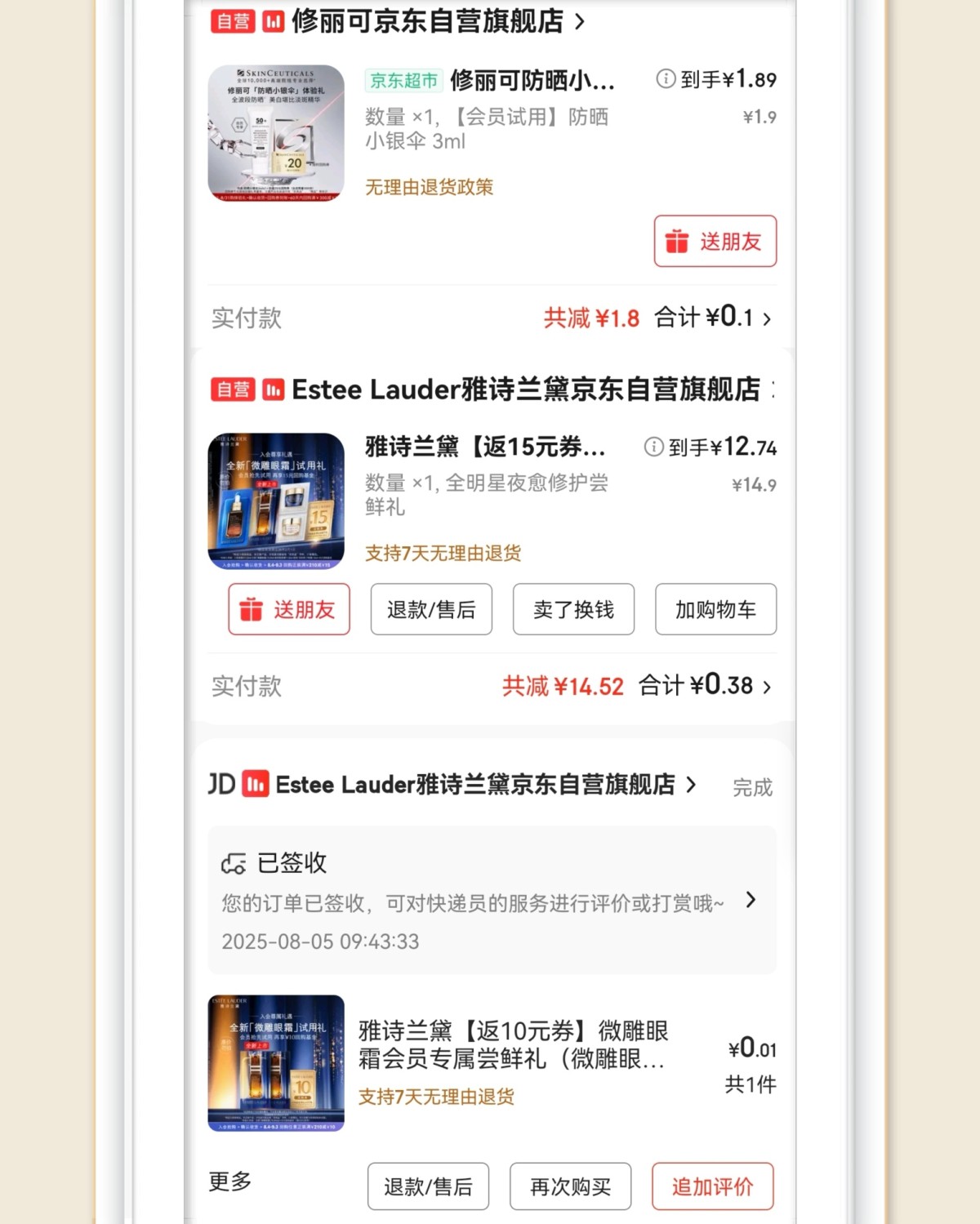Tap the red store icon beside Estee Lauder name
The height and width of the screenshot is (1224, 980).
click(x=272, y=389)
